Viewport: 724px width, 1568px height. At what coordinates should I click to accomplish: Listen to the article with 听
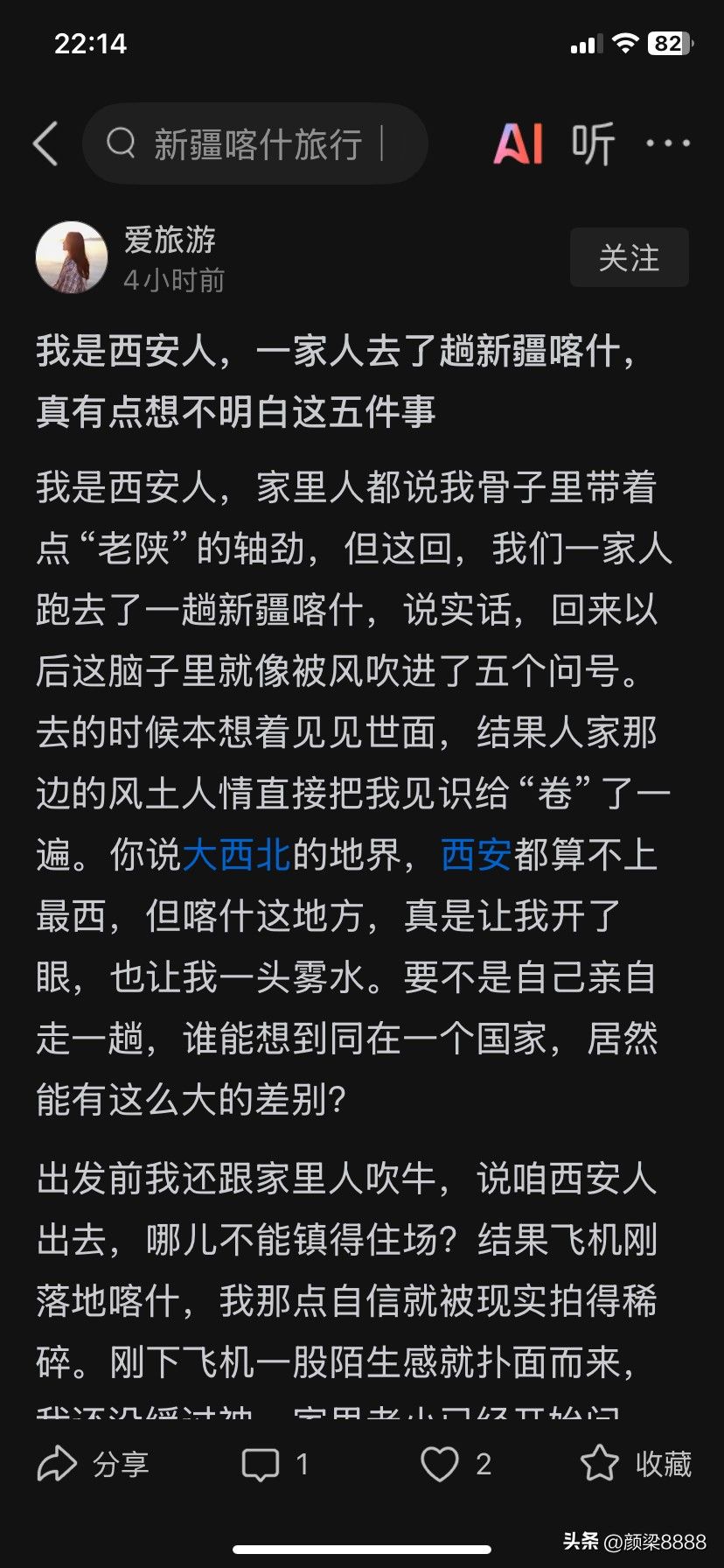594,144
